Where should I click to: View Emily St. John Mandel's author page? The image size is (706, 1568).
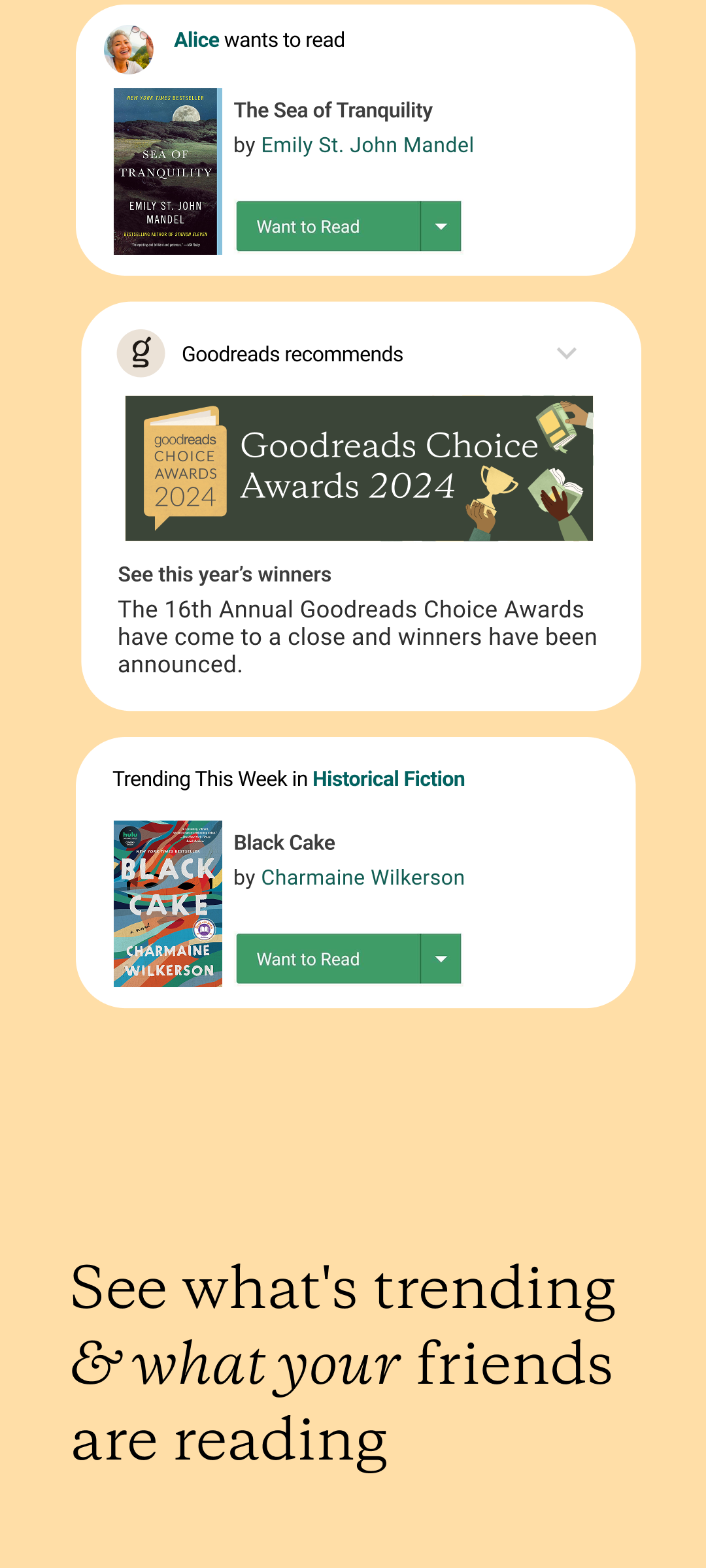368,144
